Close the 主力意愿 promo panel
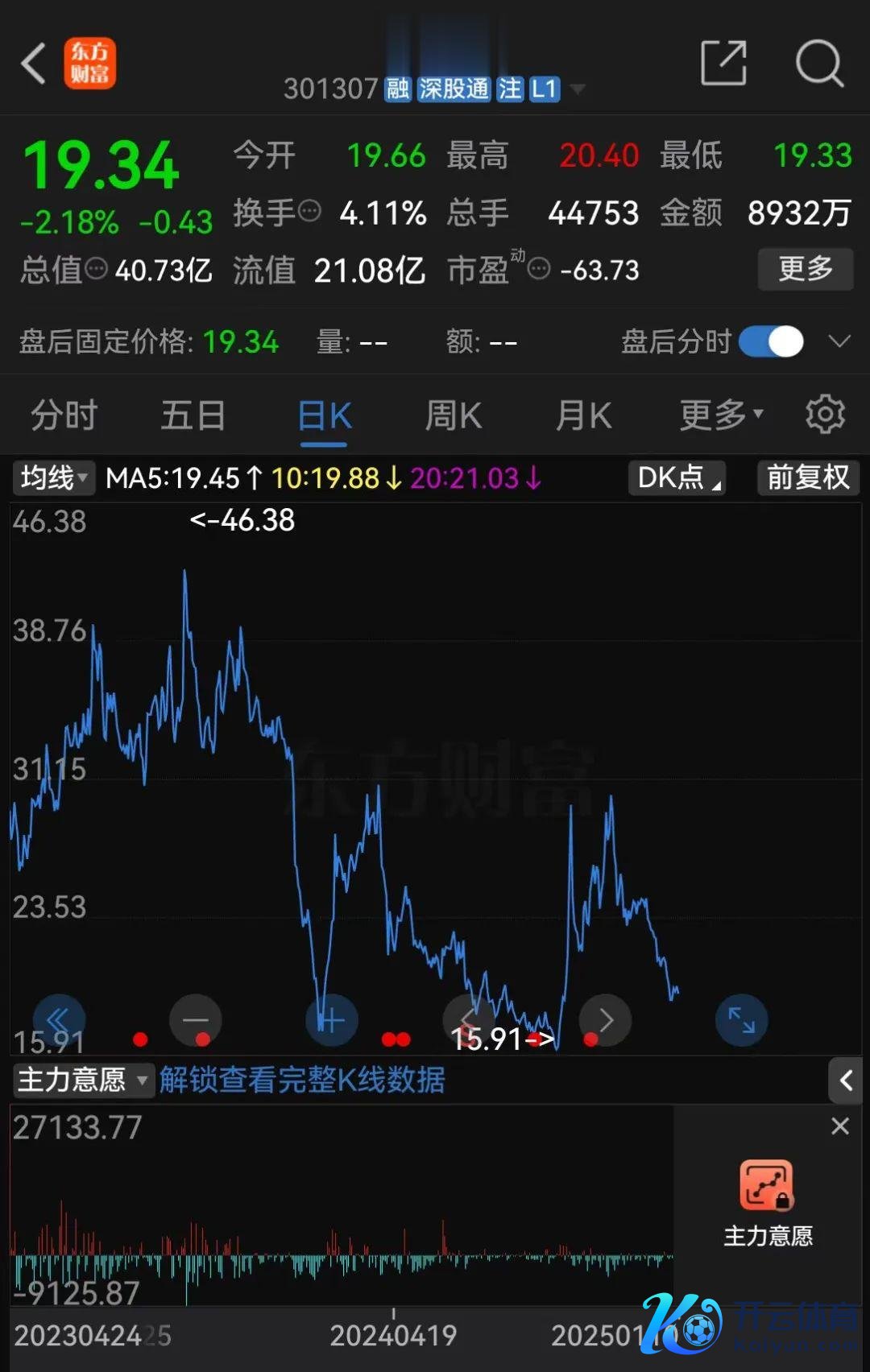Viewport: 870px width, 1372px height. (x=840, y=1126)
